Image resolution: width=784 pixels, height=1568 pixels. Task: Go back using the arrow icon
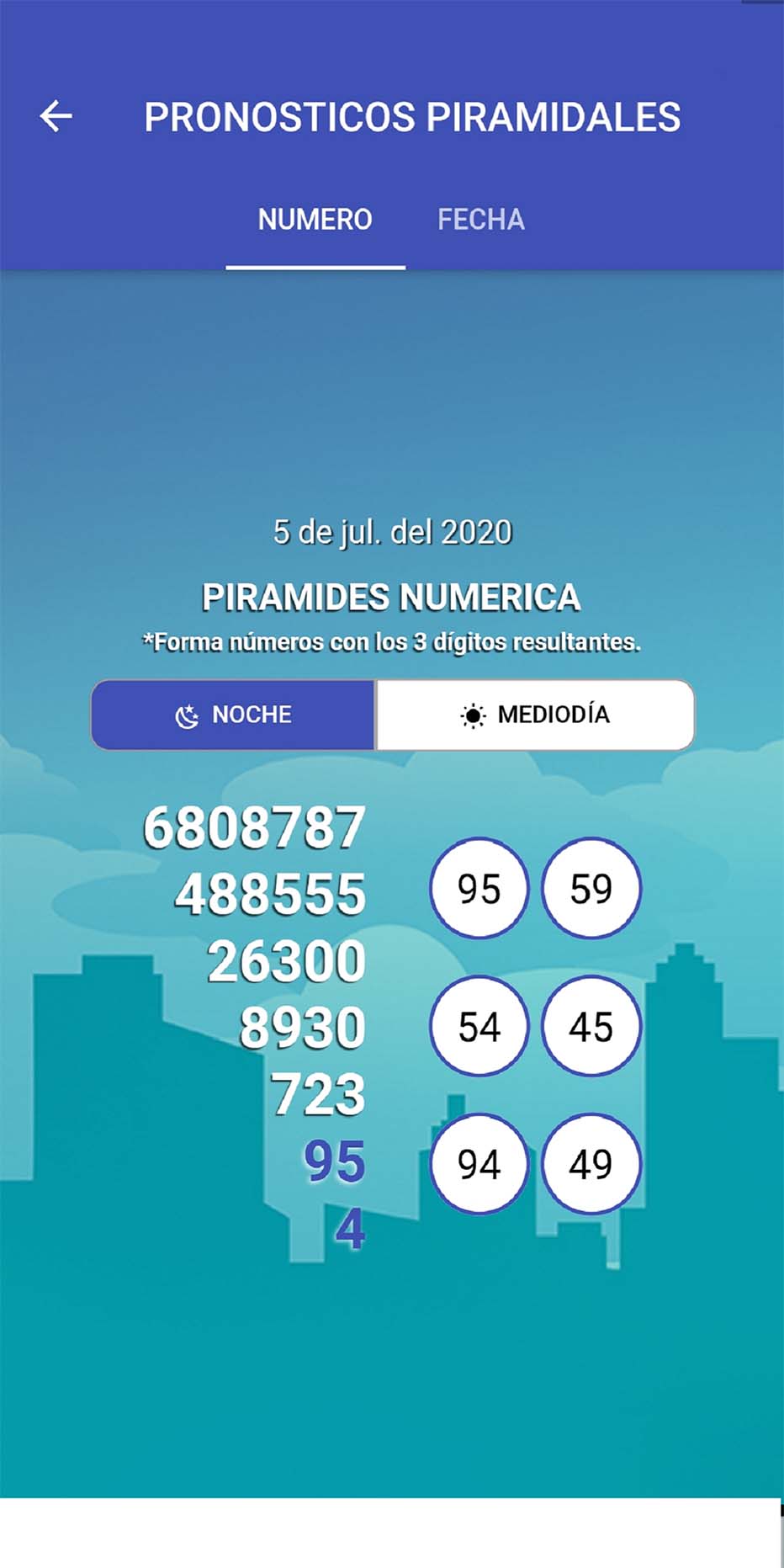point(56,116)
